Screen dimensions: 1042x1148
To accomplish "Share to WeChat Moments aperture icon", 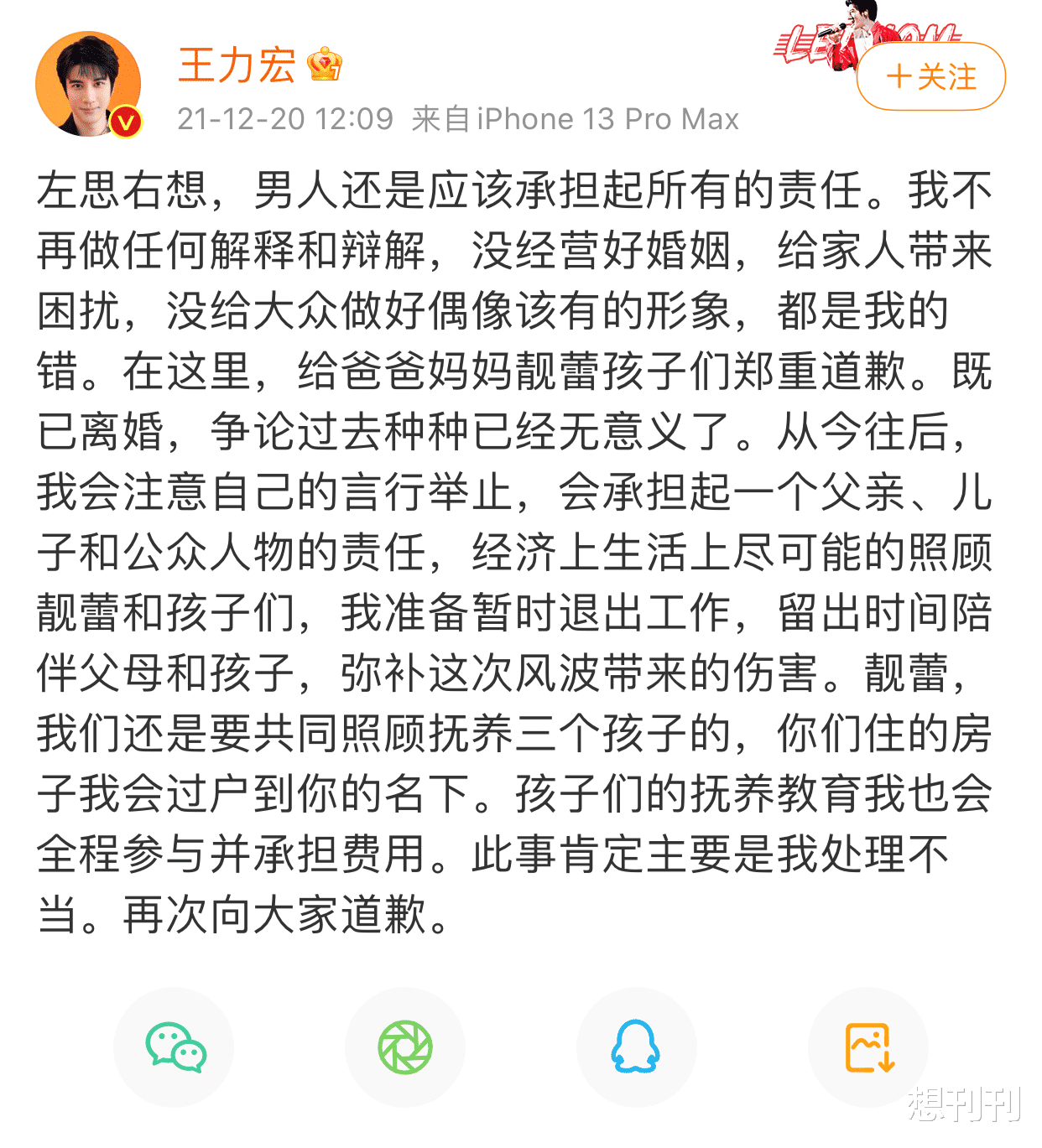I will click(405, 1048).
